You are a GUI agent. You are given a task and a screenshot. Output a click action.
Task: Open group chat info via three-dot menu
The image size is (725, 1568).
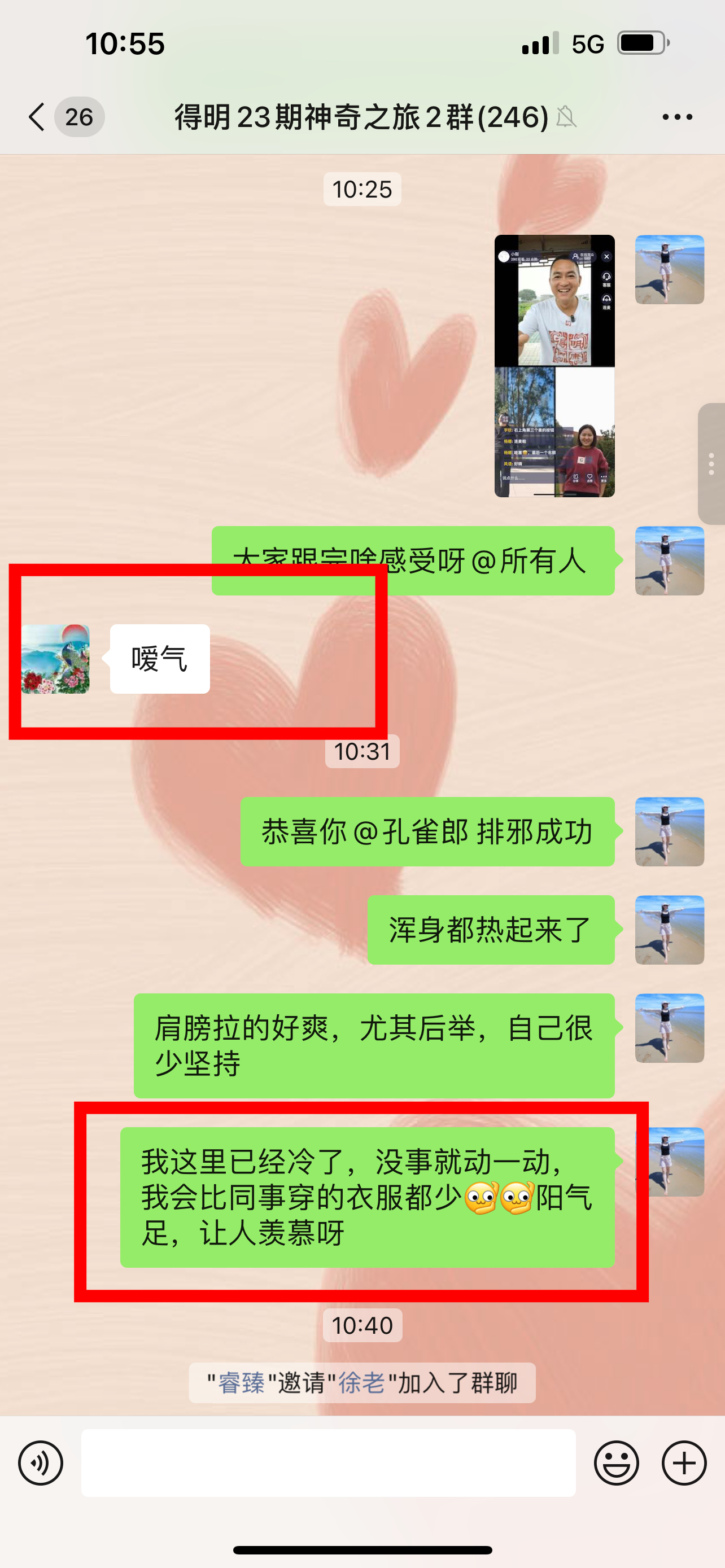click(x=677, y=117)
